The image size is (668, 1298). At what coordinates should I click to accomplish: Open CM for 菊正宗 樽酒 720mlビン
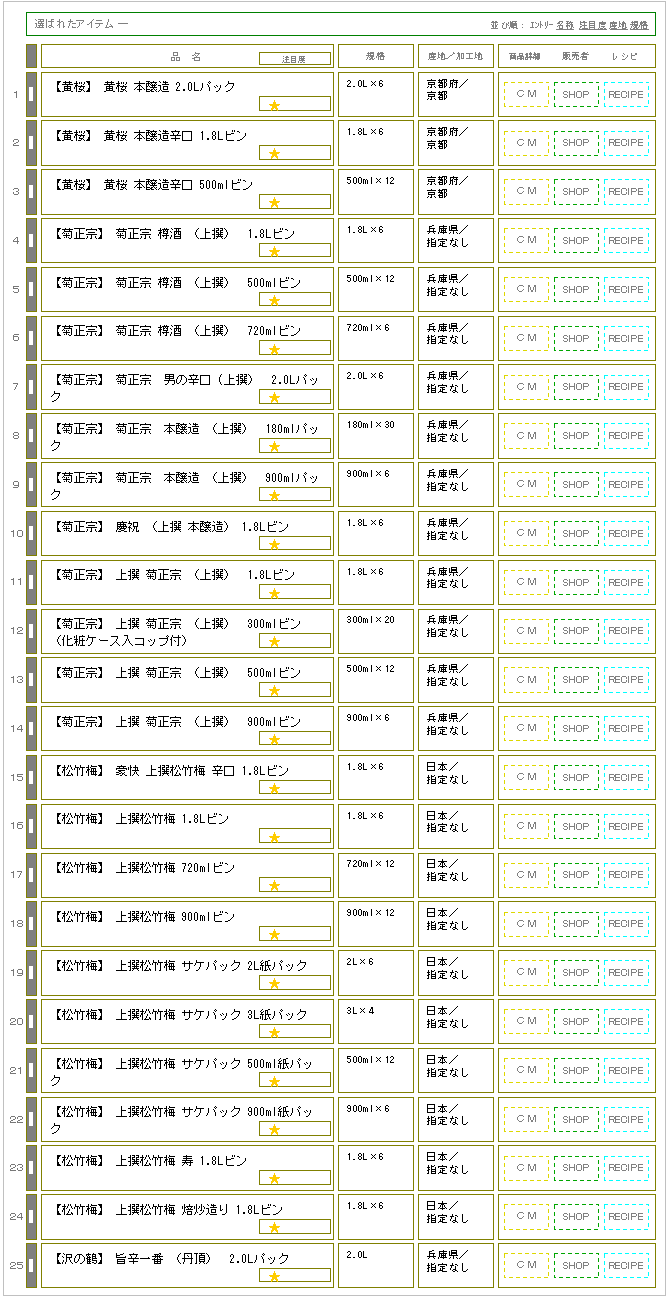[x=526, y=338]
